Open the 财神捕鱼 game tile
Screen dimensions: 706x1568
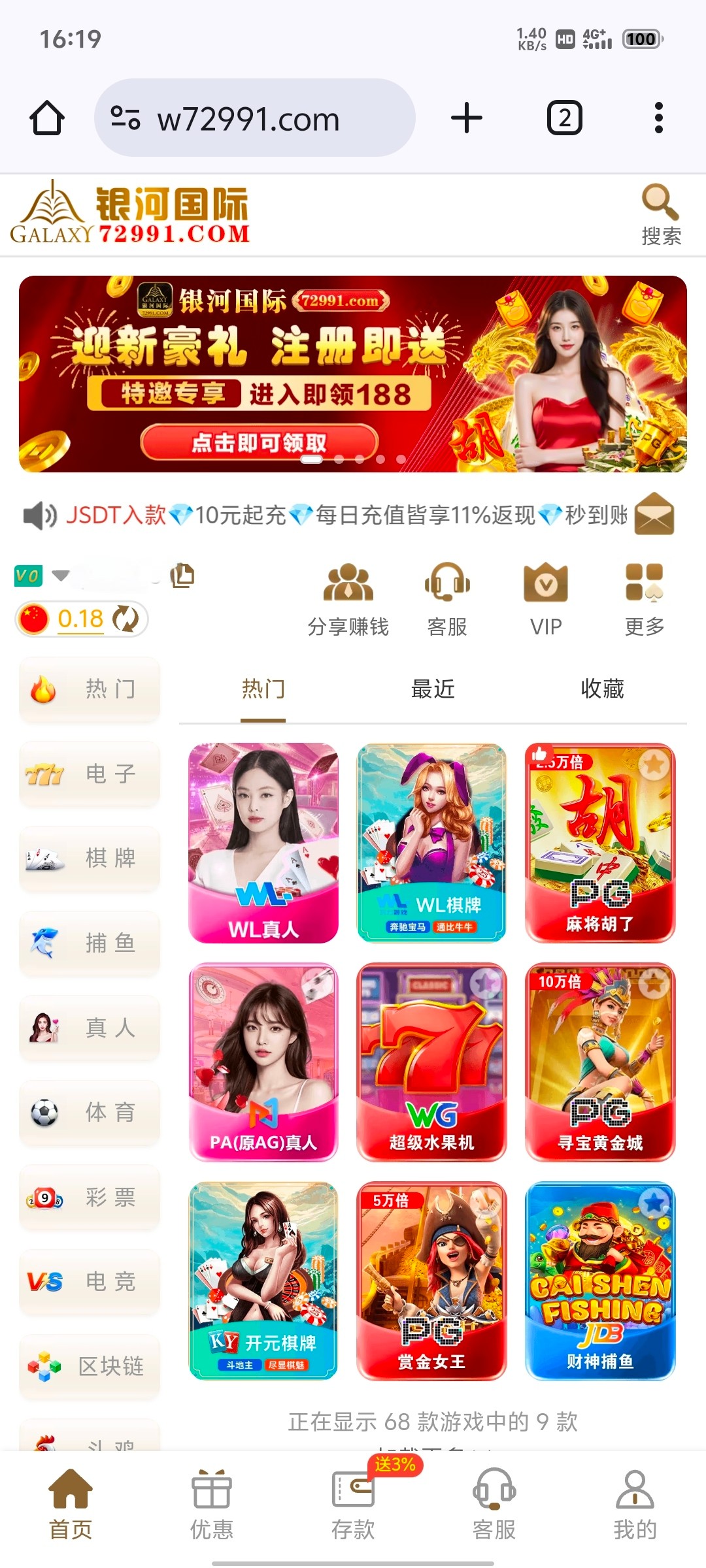pos(600,1281)
